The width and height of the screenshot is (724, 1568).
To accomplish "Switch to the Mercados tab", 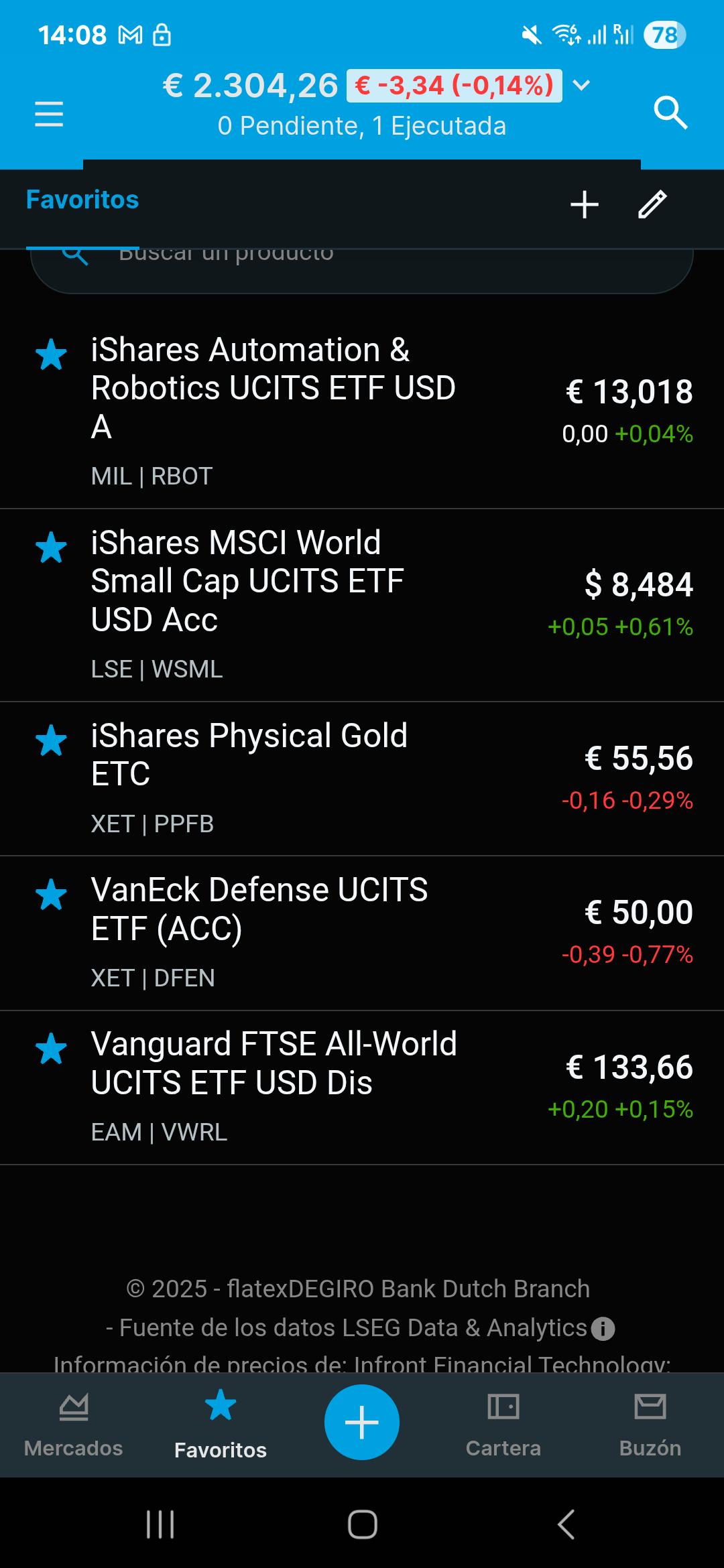I will (x=74, y=1424).
